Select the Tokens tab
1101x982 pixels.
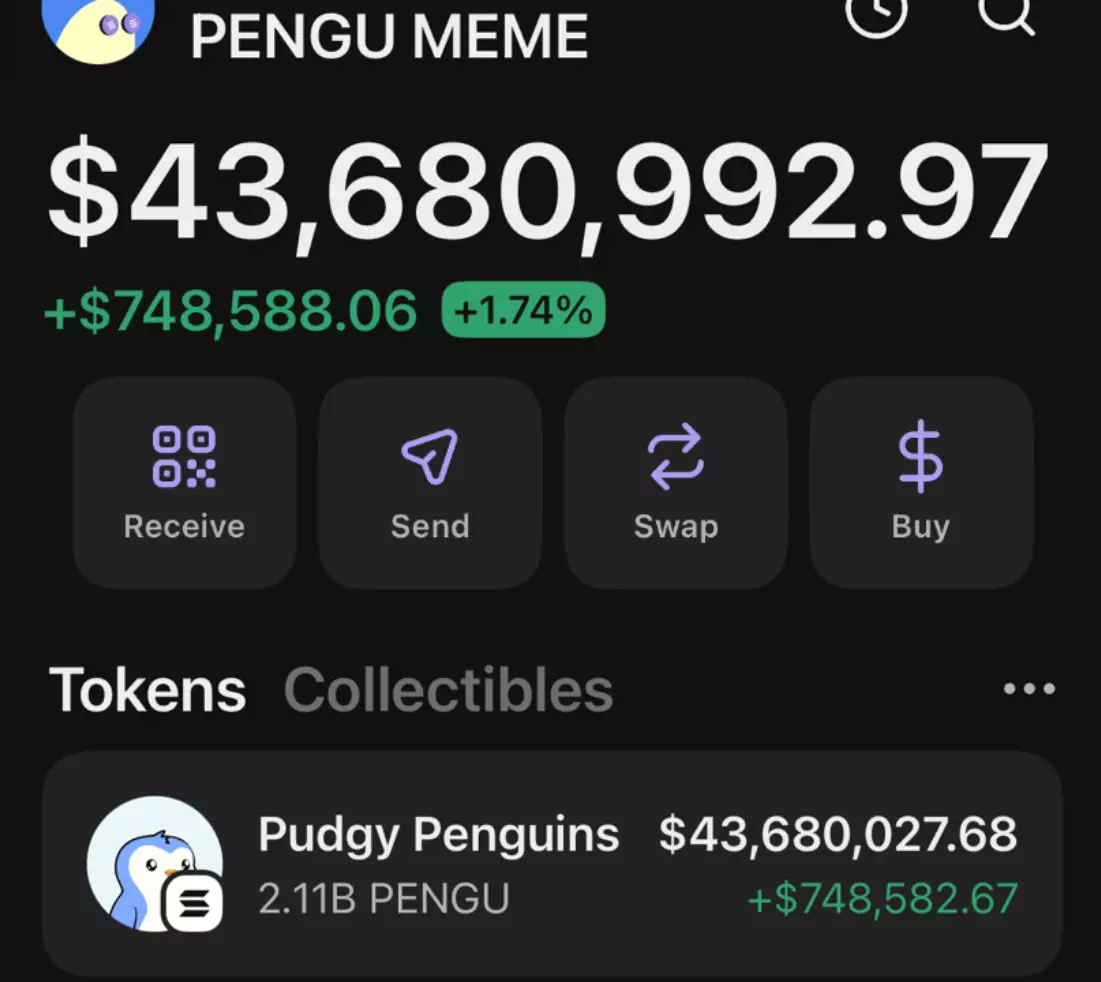click(148, 690)
